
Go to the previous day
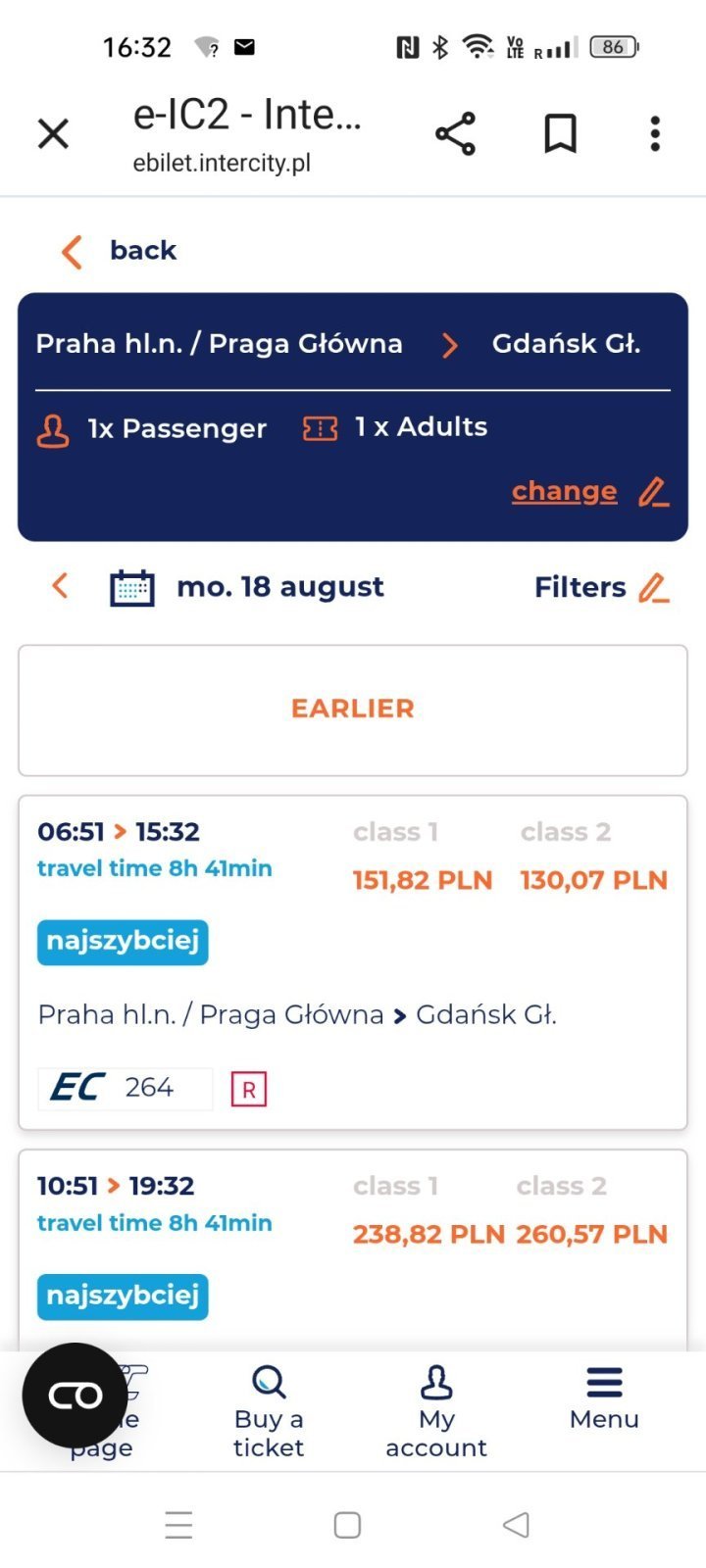pos(60,586)
